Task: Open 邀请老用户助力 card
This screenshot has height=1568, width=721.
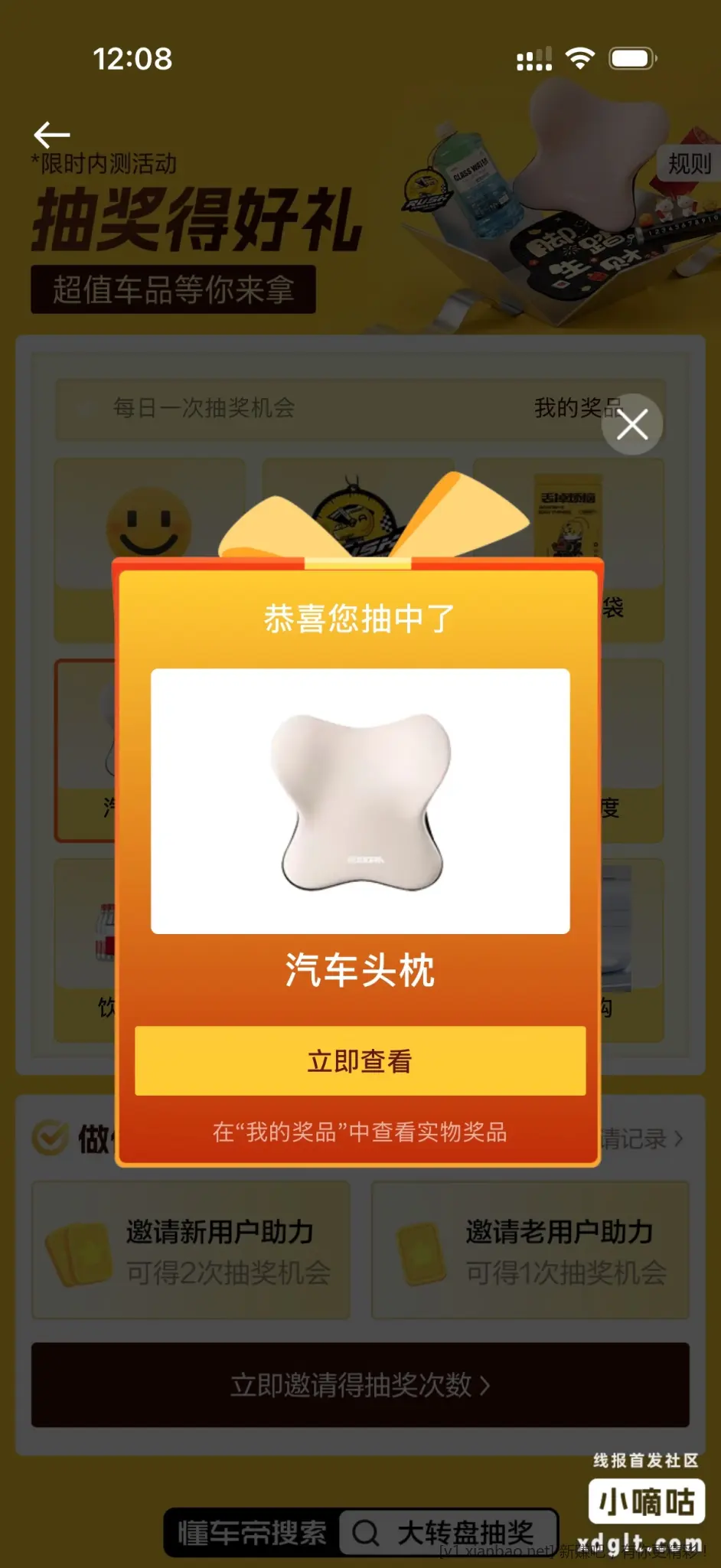Action: pyautogui.click(x=530, y=1250)
